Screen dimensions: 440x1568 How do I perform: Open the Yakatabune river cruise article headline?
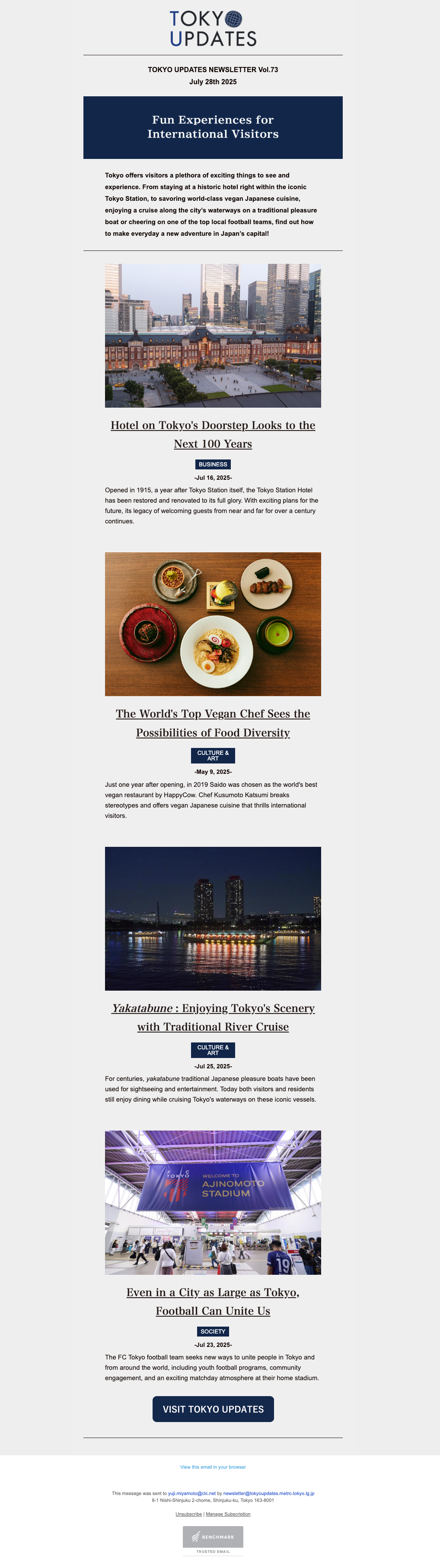coord(213,1009)
